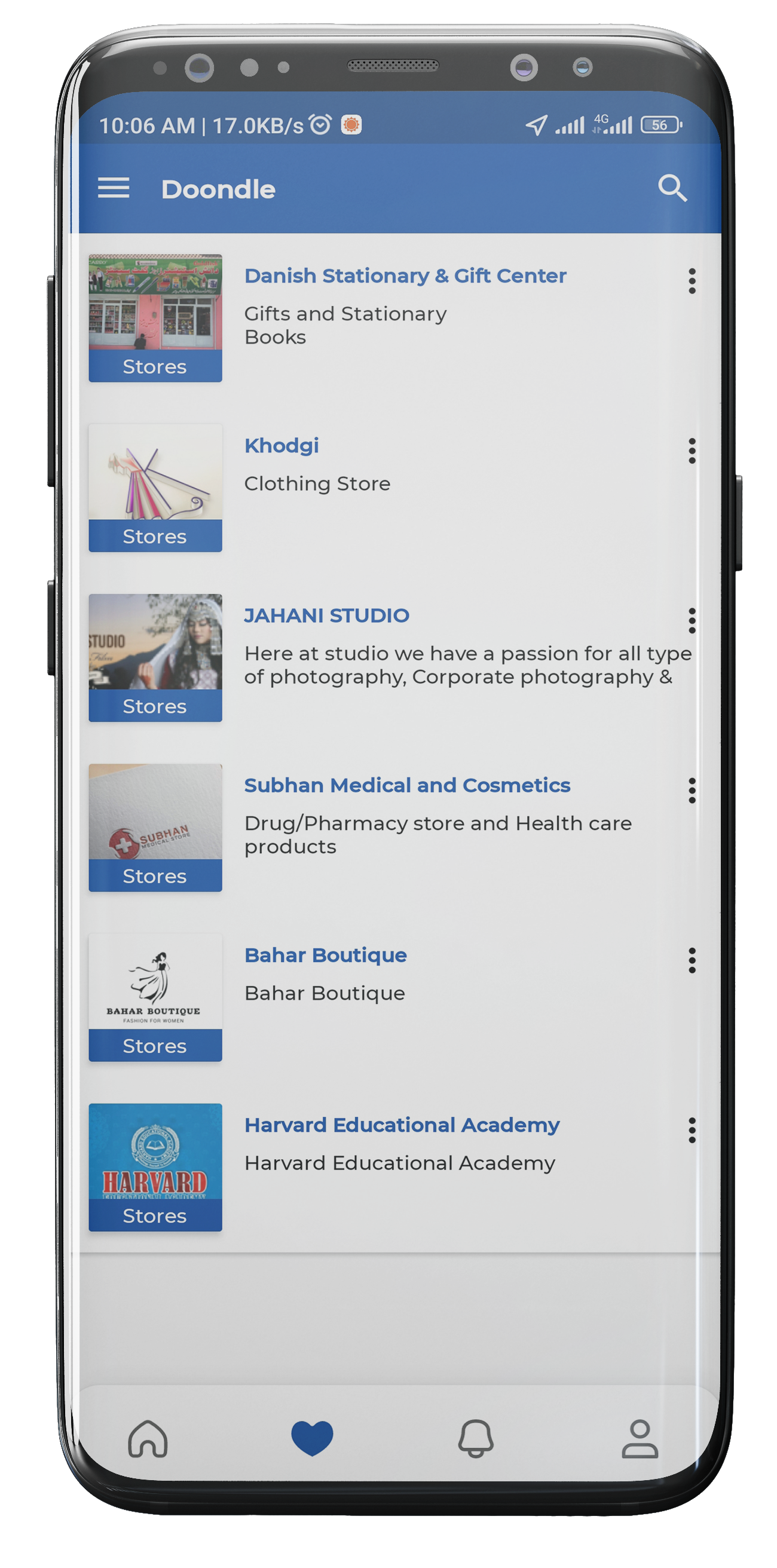
Task: Open the notifications bell tab
Action: point(476,1439)
